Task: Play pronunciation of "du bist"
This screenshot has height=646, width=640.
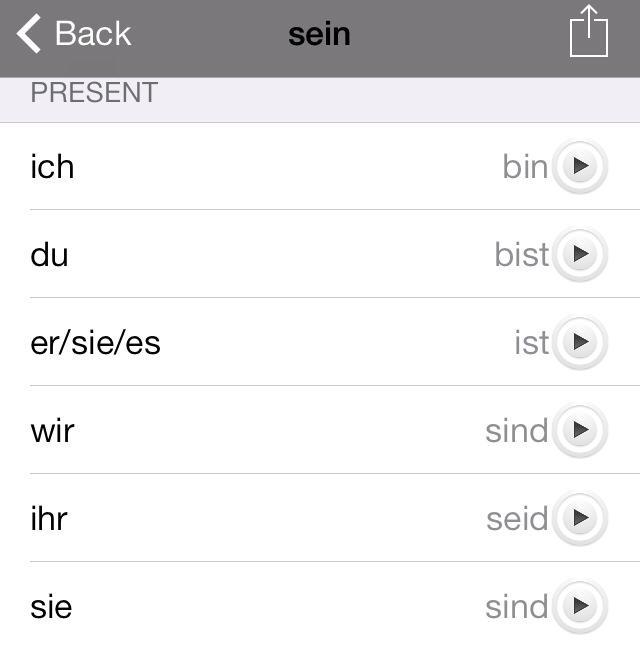Action: pos(580,255)
